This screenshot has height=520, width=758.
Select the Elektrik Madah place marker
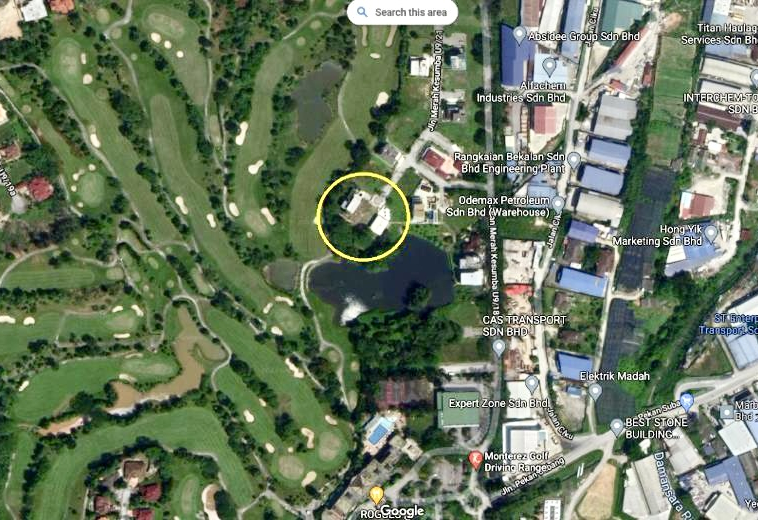click(x=595, y=391)
